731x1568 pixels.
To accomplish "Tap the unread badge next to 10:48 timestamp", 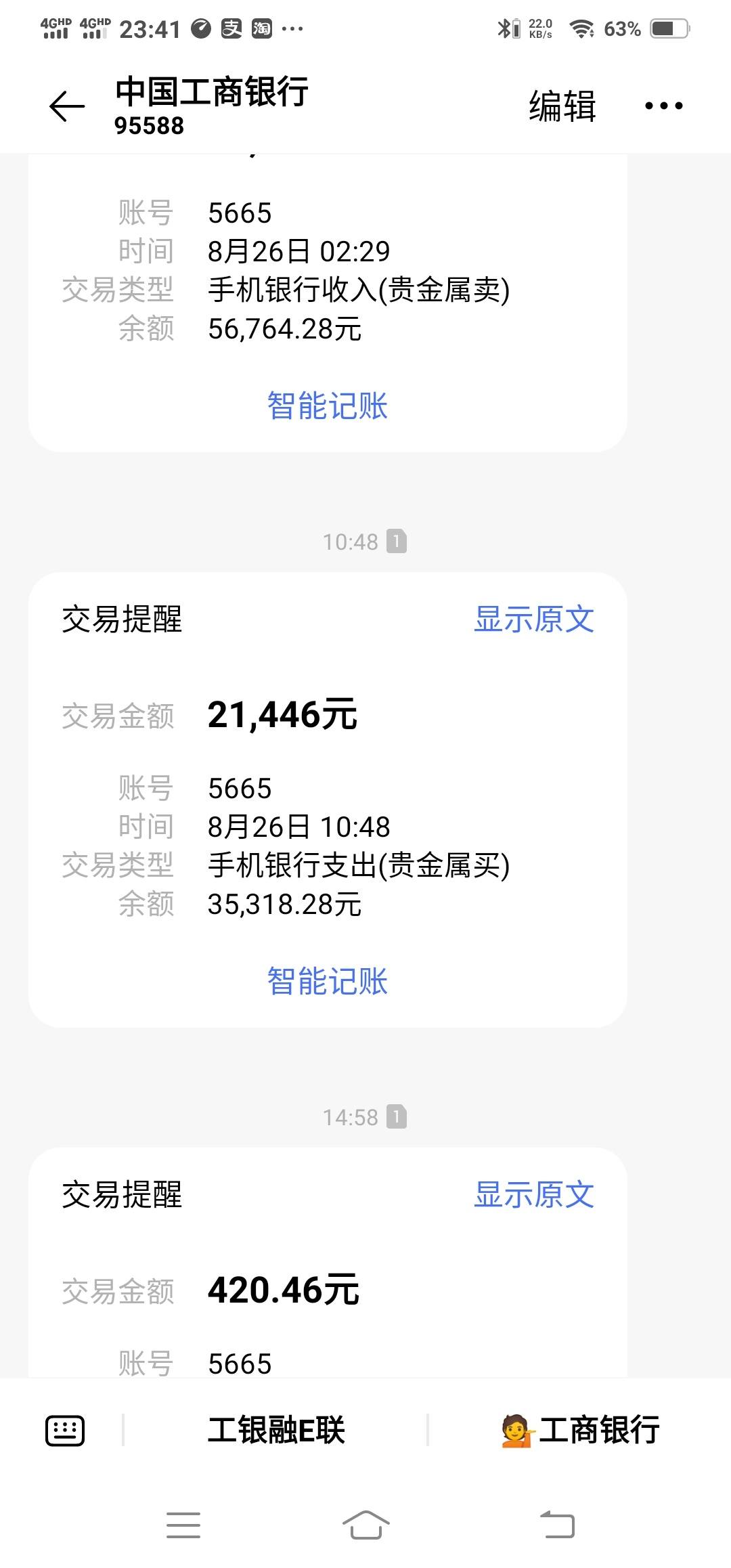I will (x=397, y=540).
